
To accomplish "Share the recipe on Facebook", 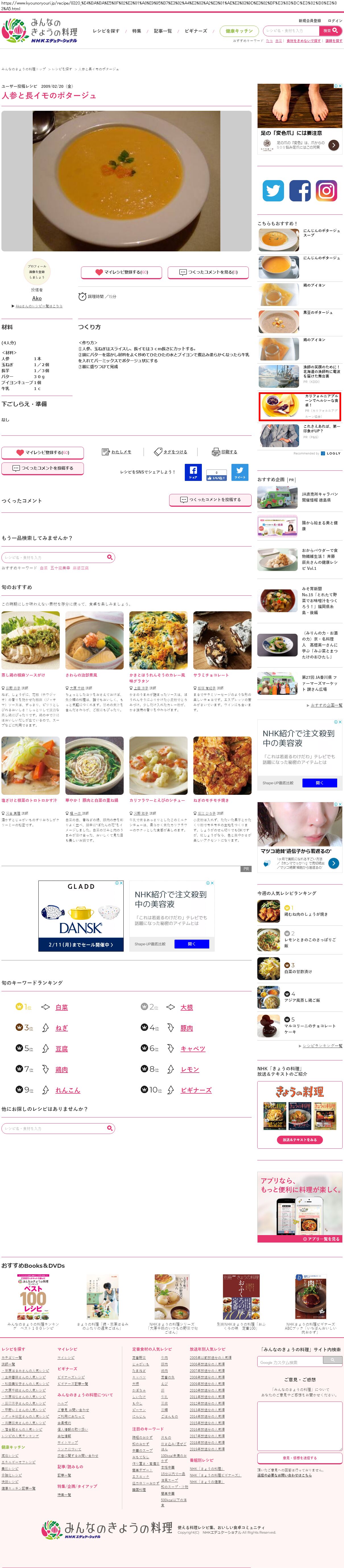I will (193, 472).
